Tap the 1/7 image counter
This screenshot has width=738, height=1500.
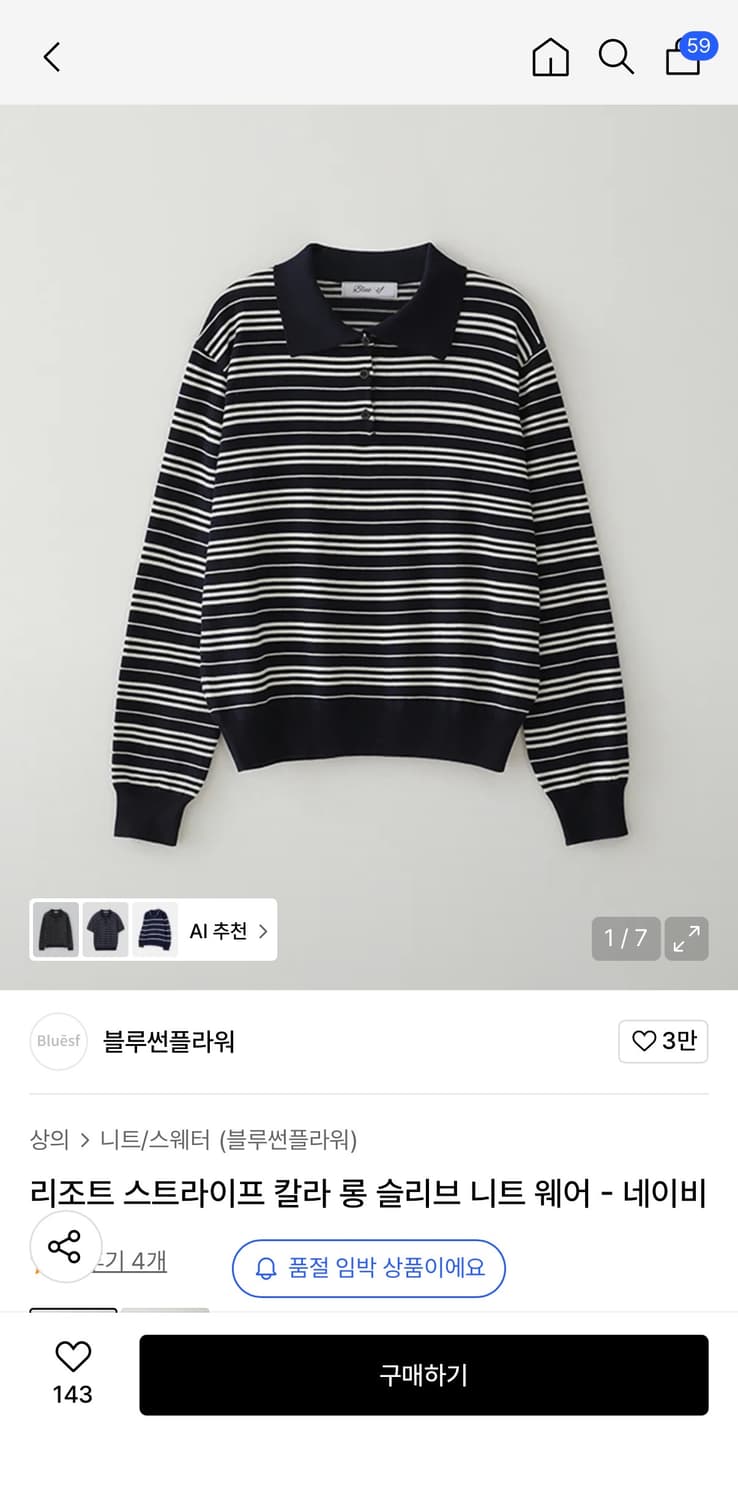pyautogui.click(x=625, y=939)
